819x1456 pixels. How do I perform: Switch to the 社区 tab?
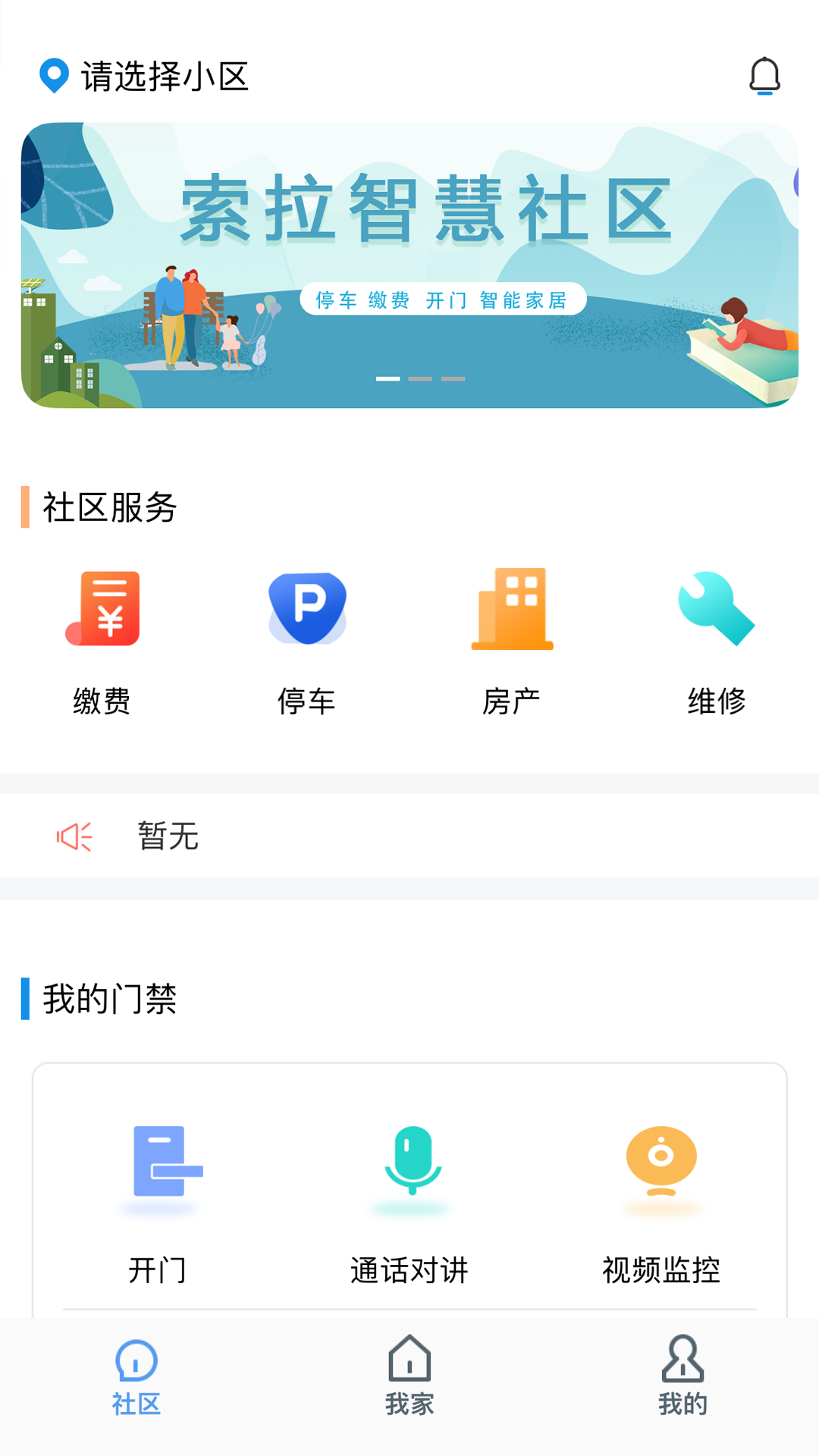click(136, 1376)
